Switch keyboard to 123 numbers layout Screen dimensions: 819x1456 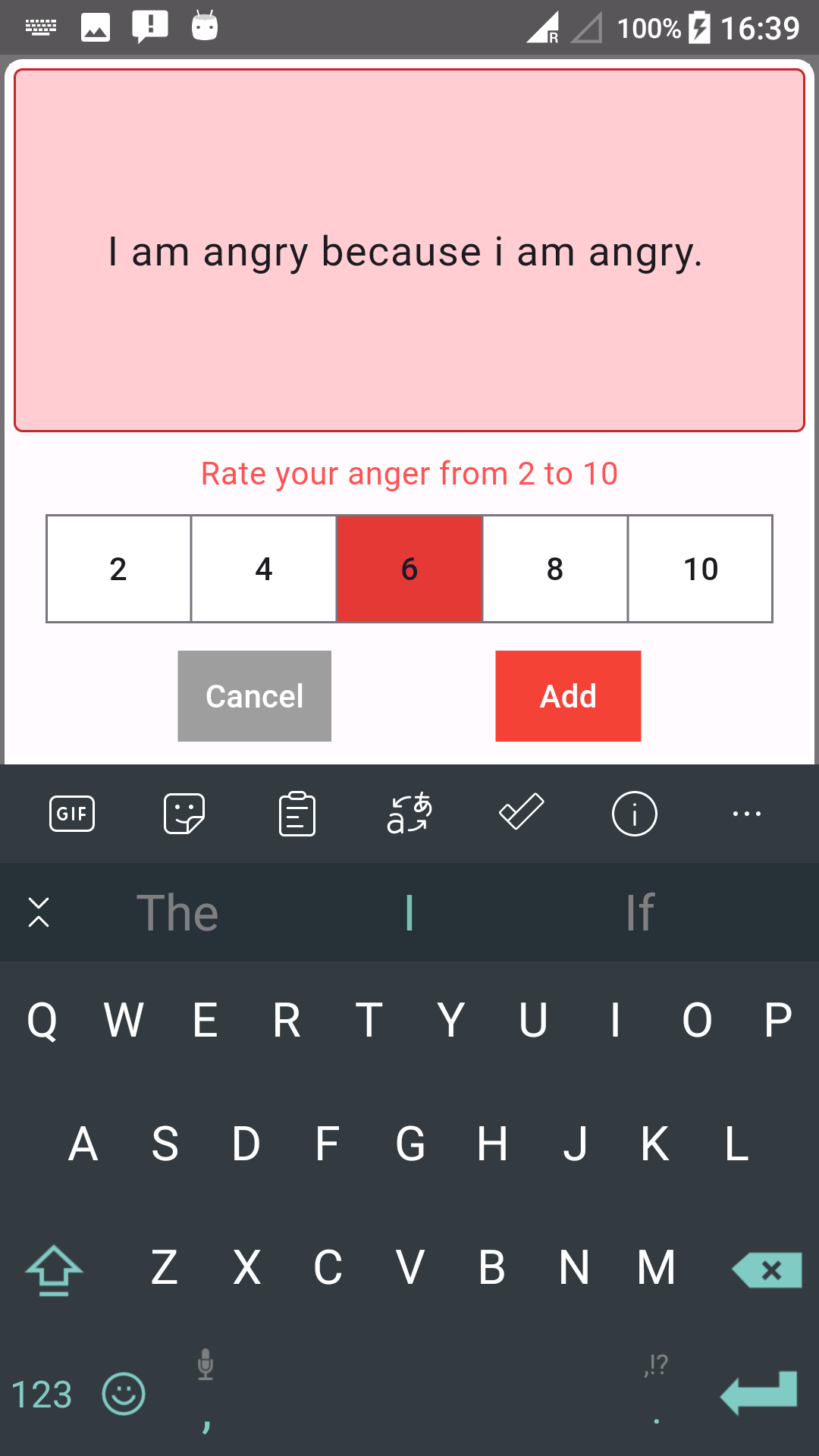click(42, 1394)
